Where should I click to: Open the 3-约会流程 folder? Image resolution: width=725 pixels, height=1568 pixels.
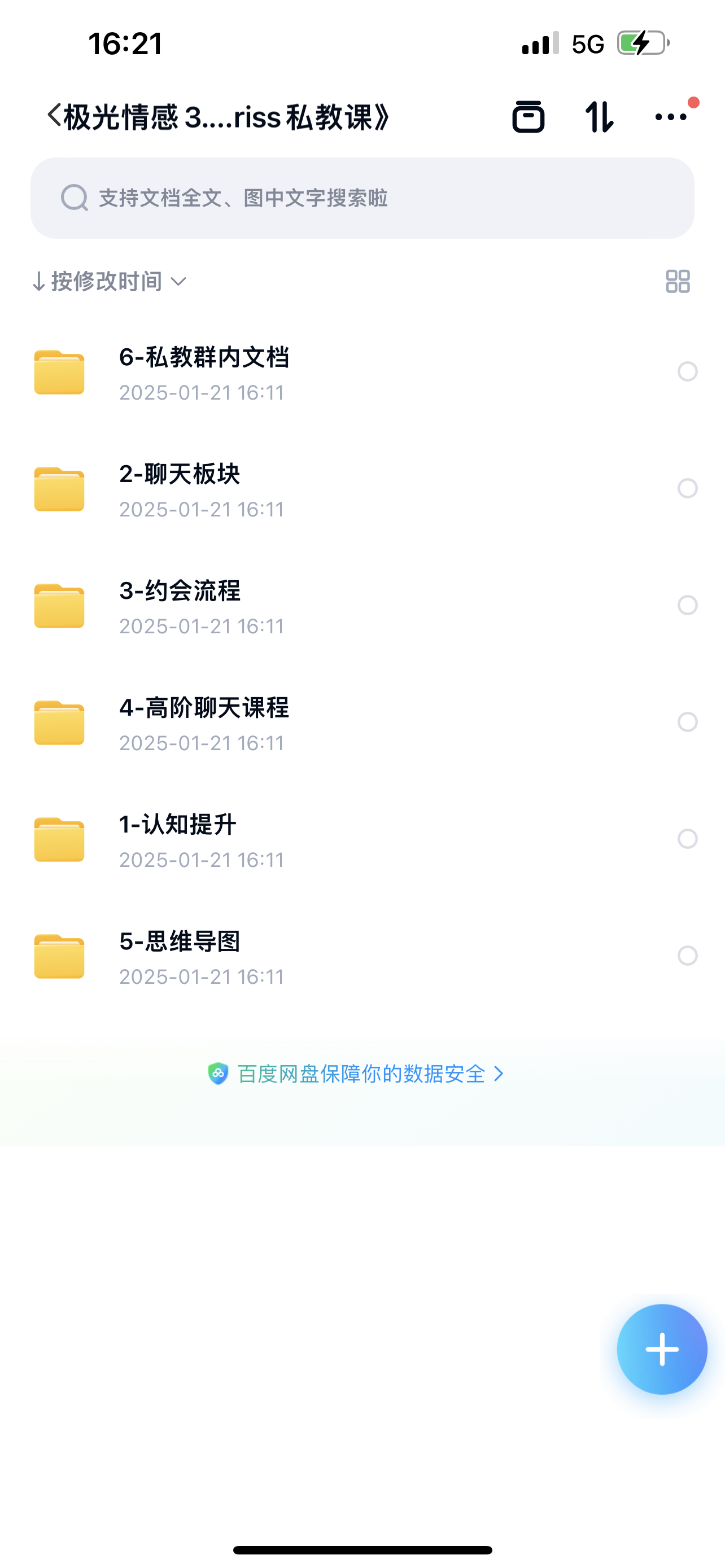click(x=180, y=605)
